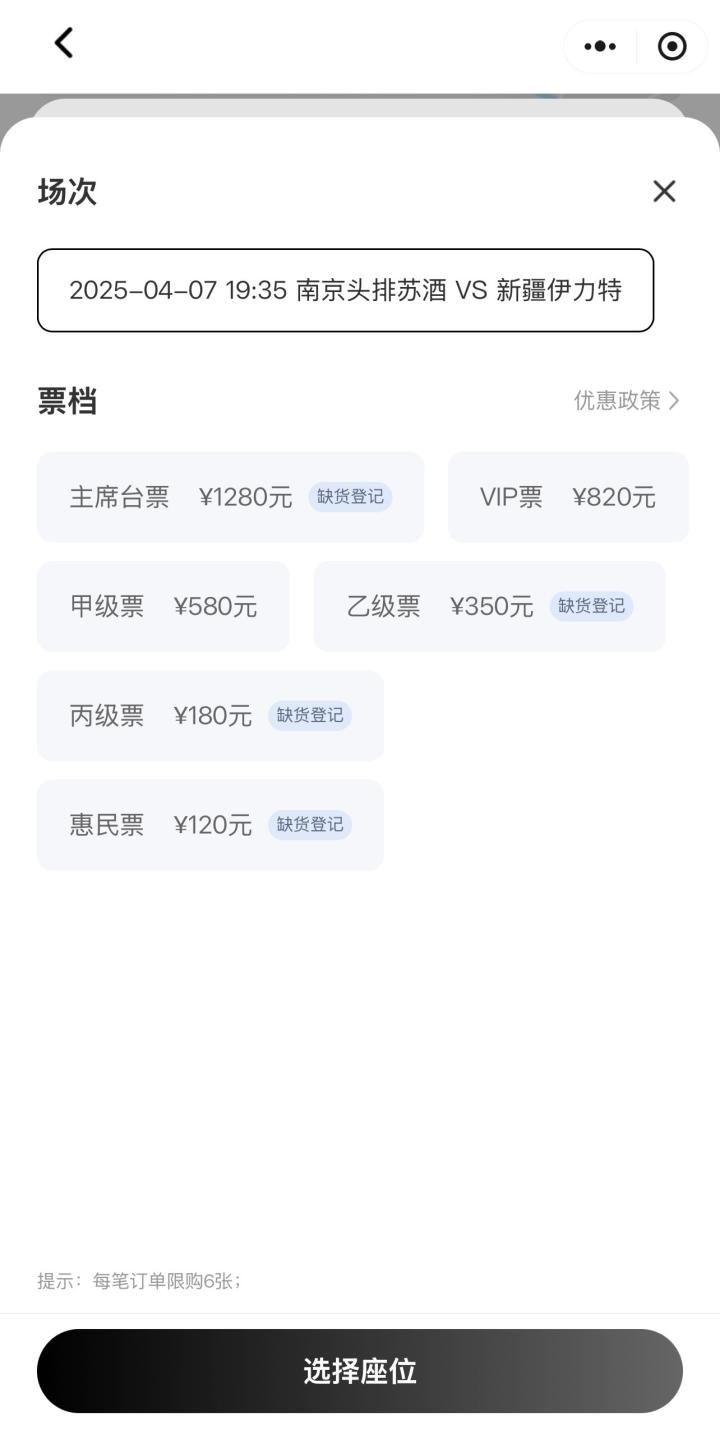This screenshot has height=1449, width=720.
Task: Open the mini program more-options menu
Action: pos(600,46)
